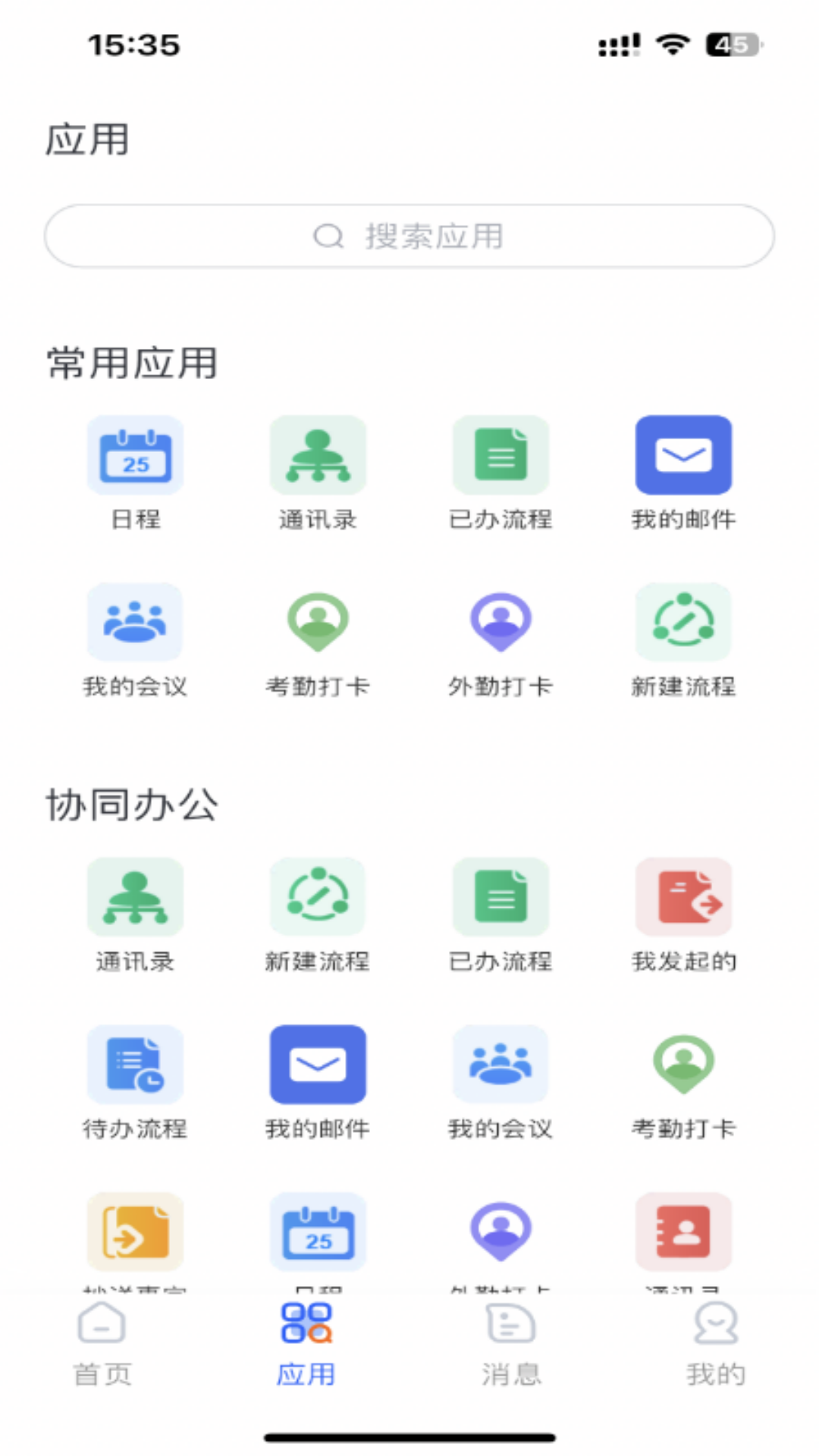
Task: Open the 日程 schedule app under 常用应用
Action: [x=134, y=455]
